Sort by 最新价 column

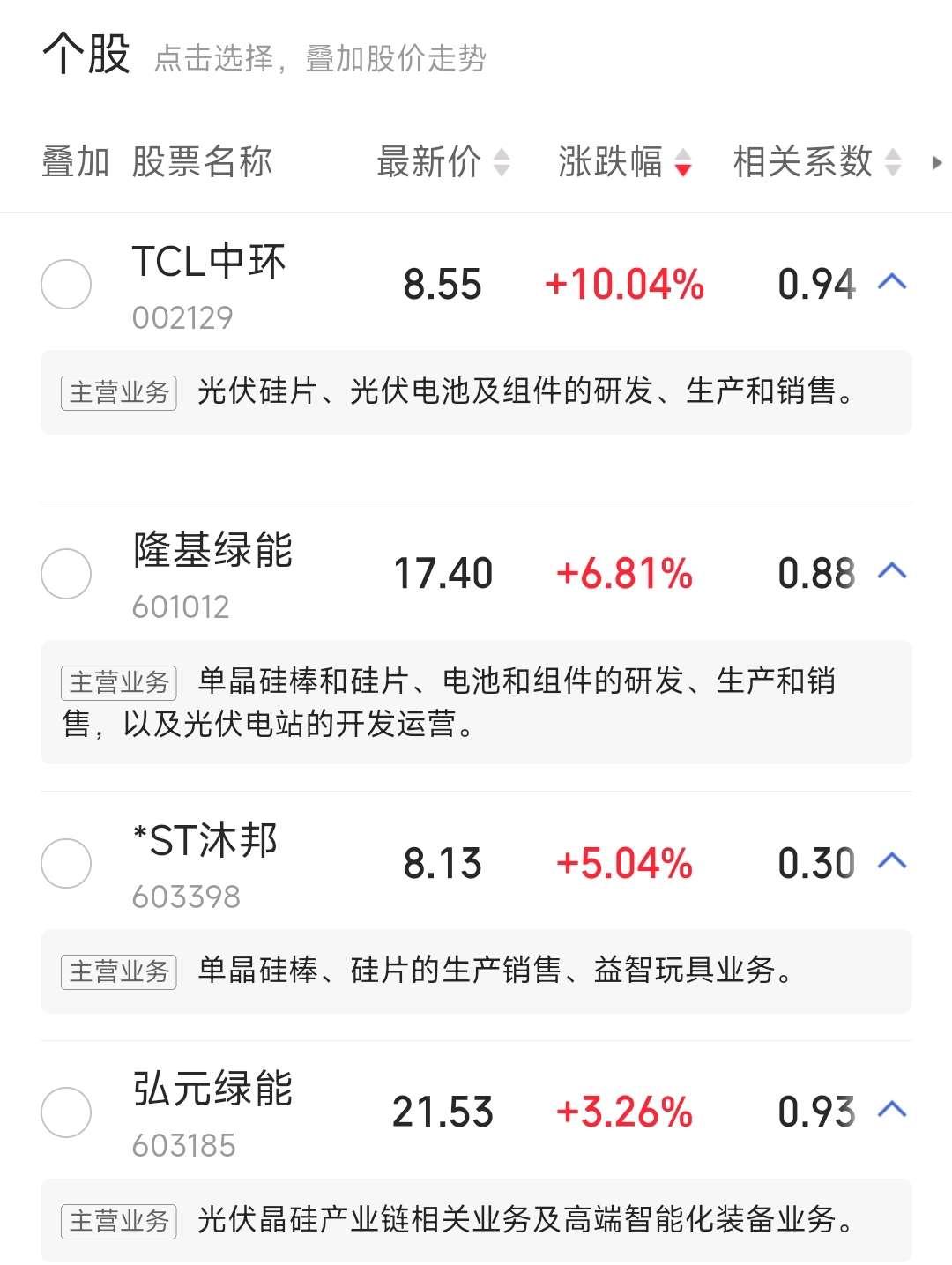[443, 162]
